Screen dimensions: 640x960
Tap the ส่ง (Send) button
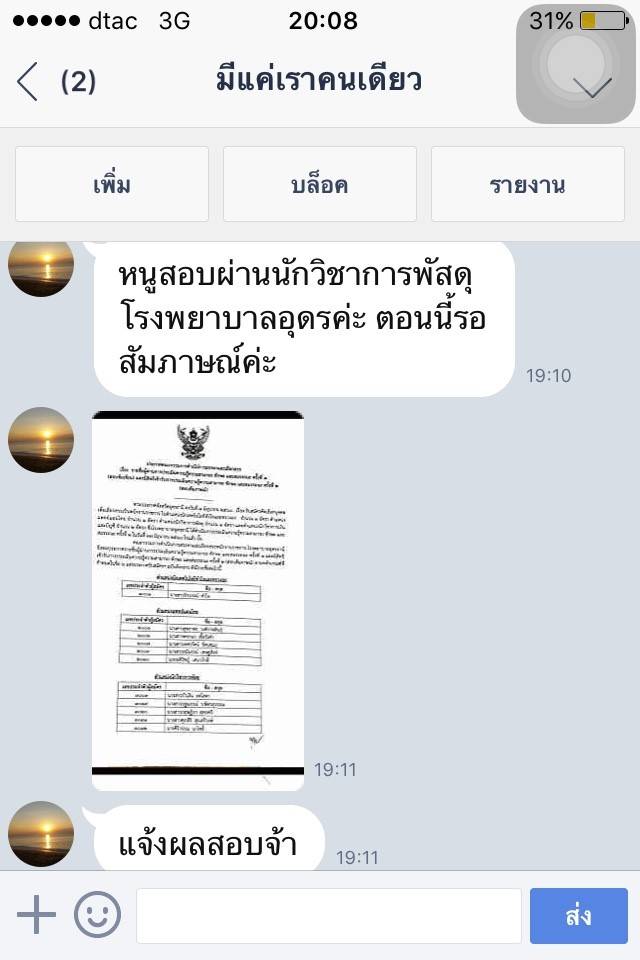point(578,915)
